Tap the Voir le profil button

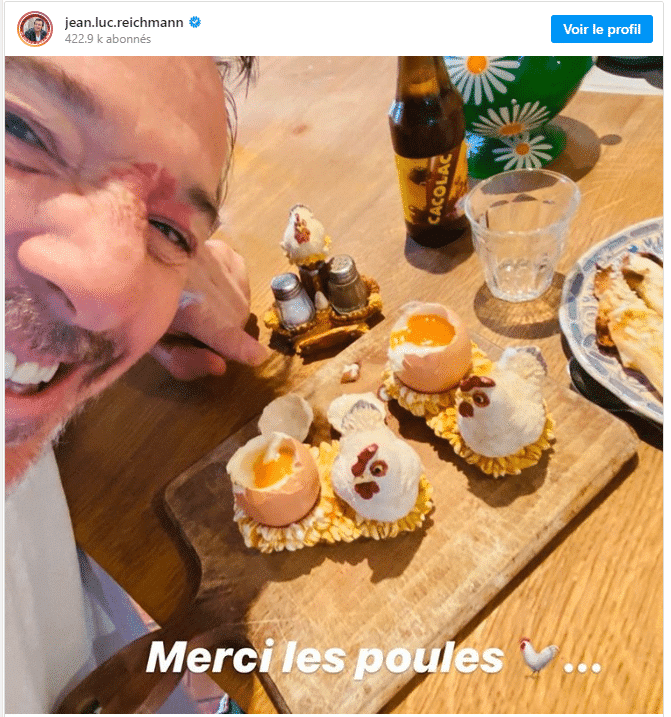[x=601, y=29]
